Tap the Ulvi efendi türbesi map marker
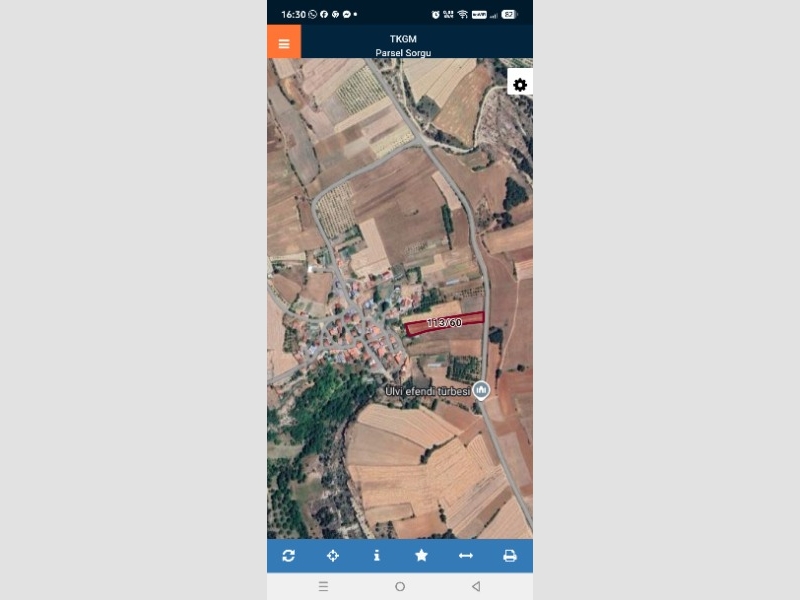 click(x=481, y=390)
